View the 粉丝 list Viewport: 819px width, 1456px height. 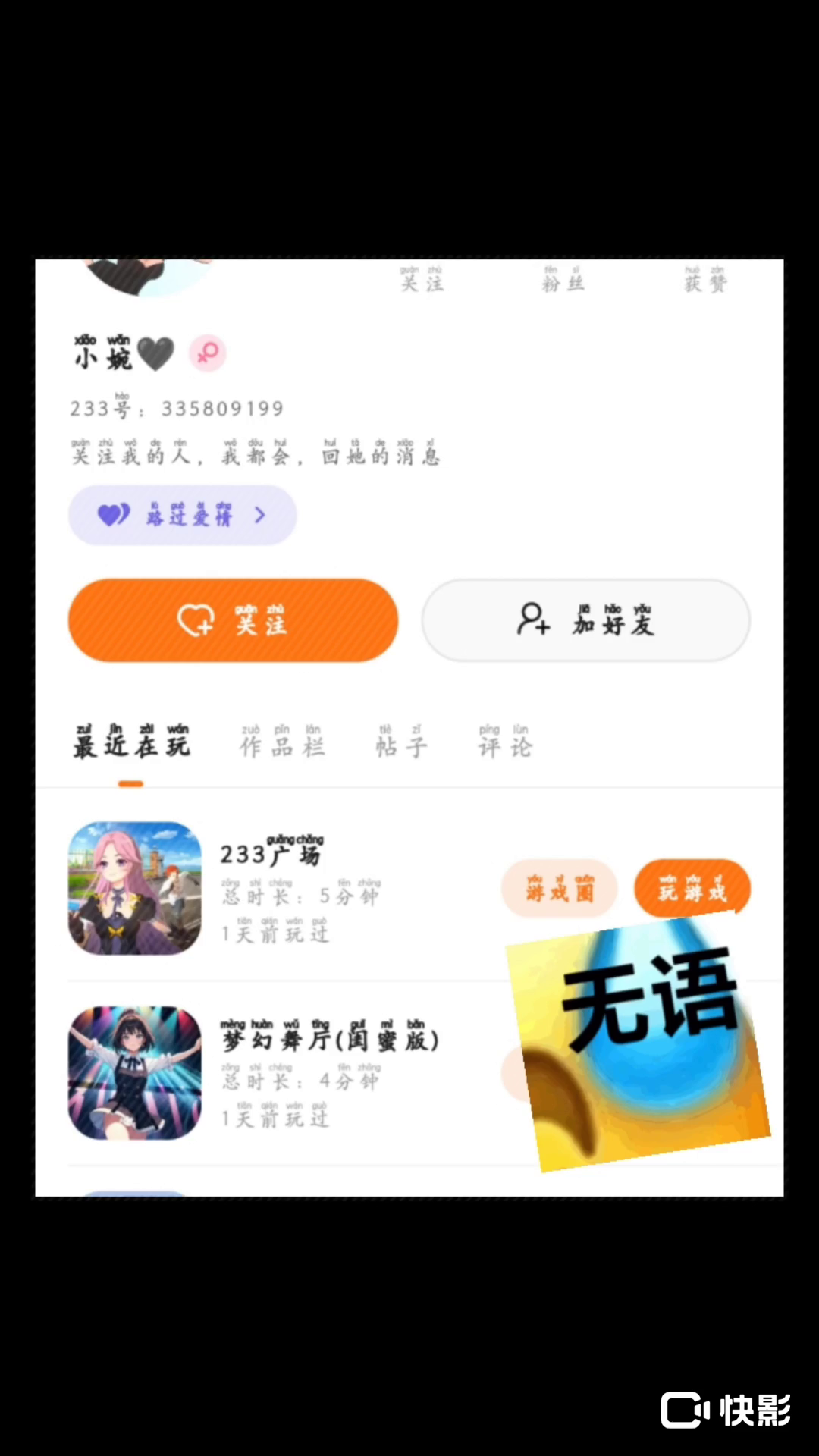tap(563, 281)
